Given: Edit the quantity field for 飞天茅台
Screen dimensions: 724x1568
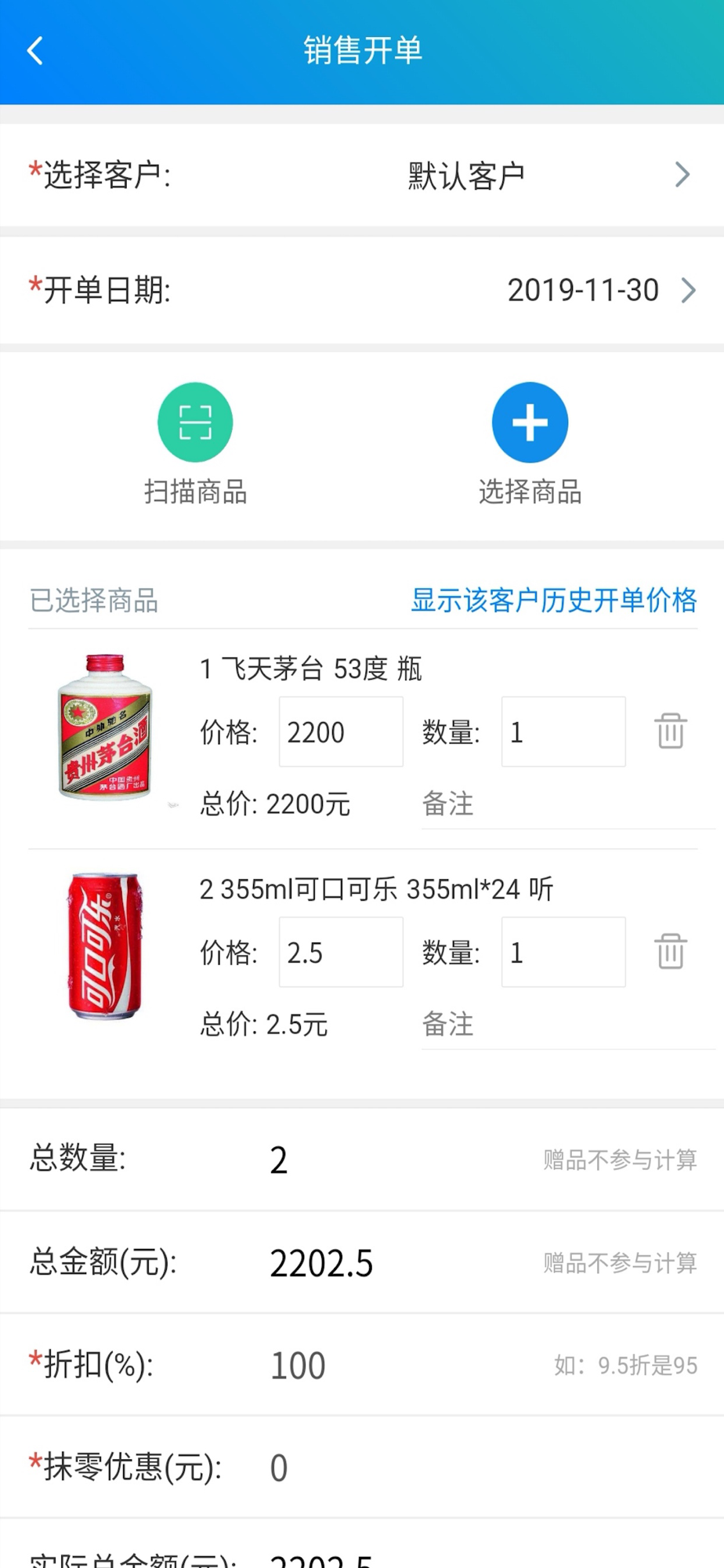Looking at the screenshot, I should 563,731.
